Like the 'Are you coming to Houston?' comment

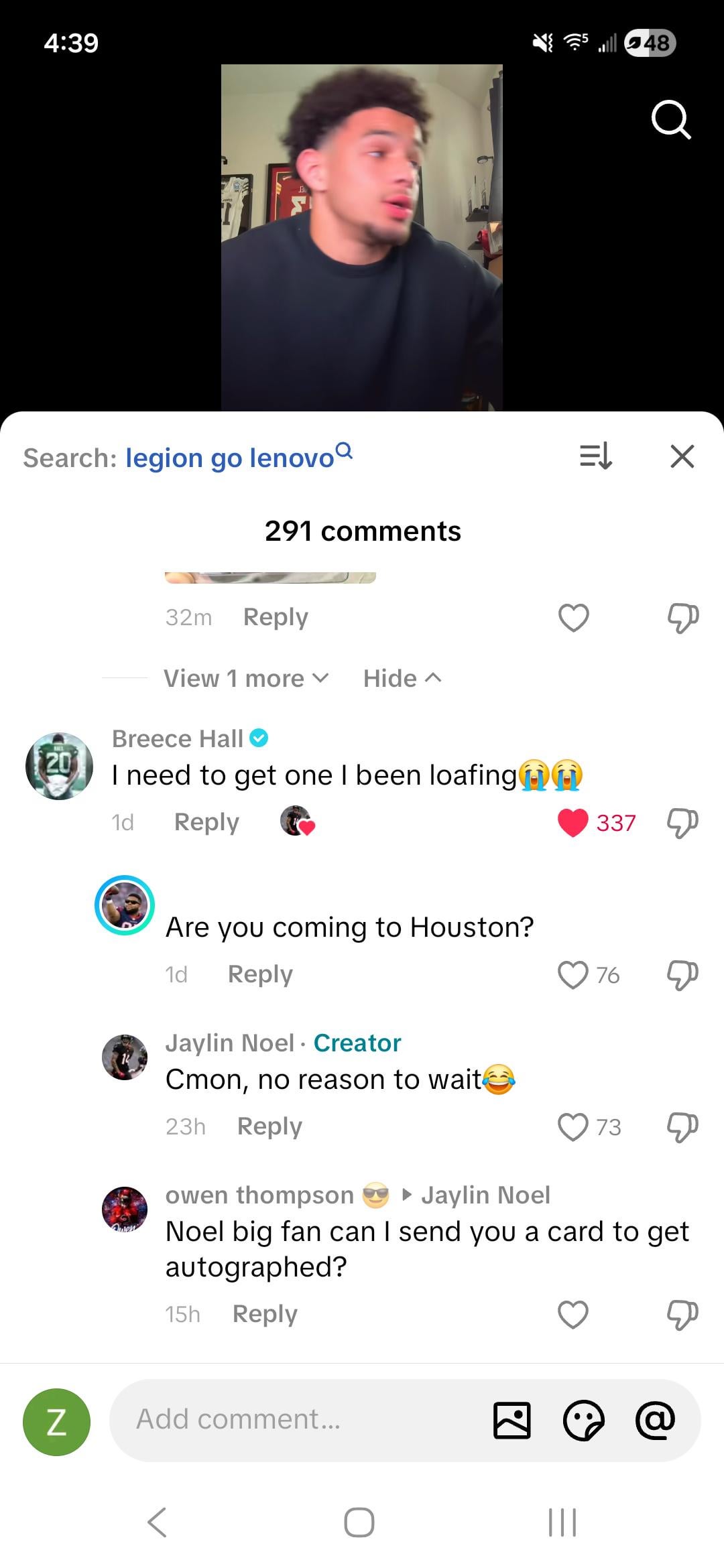(573, 975)
